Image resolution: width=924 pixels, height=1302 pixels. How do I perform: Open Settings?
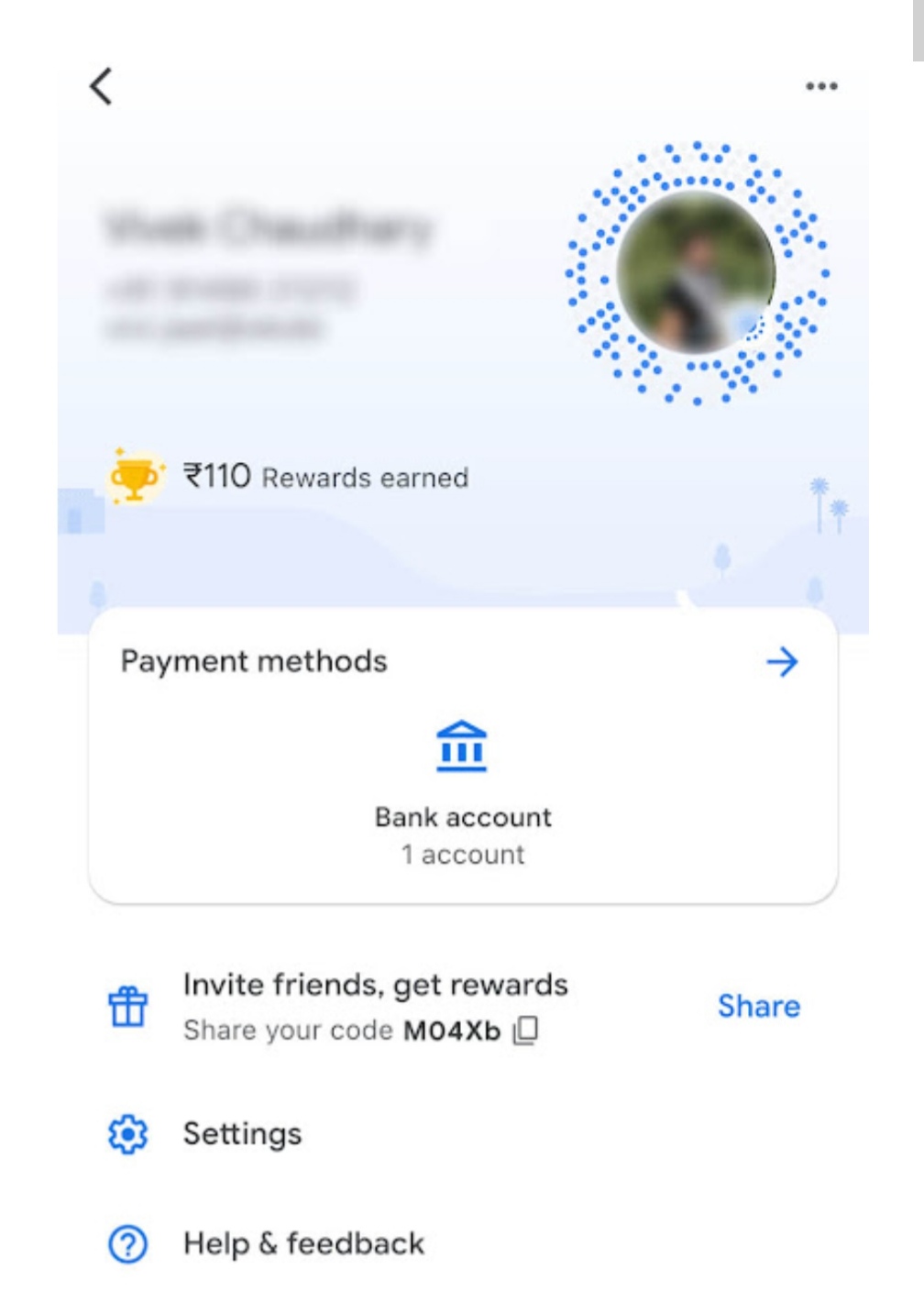tap(242, 1134)
